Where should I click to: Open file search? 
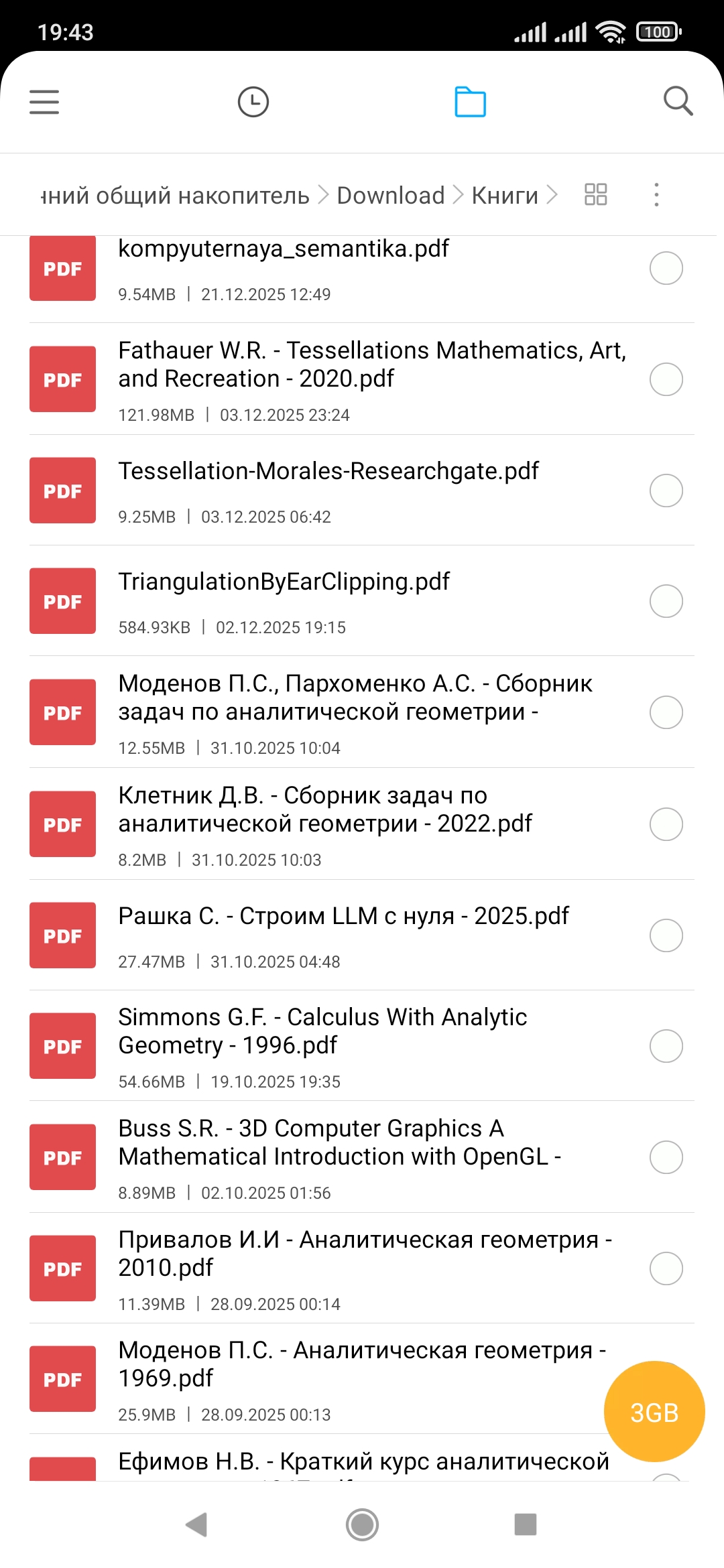point(678,102)
